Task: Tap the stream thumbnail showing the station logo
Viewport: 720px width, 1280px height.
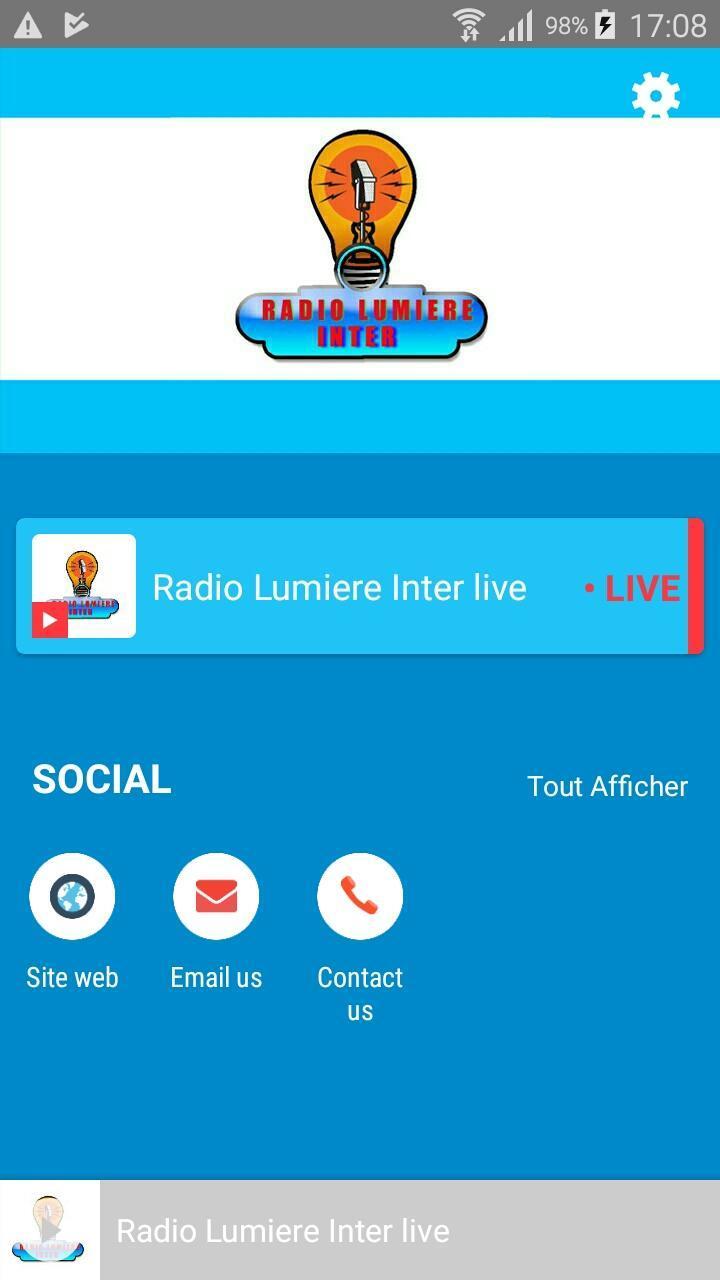Action: 85,586
